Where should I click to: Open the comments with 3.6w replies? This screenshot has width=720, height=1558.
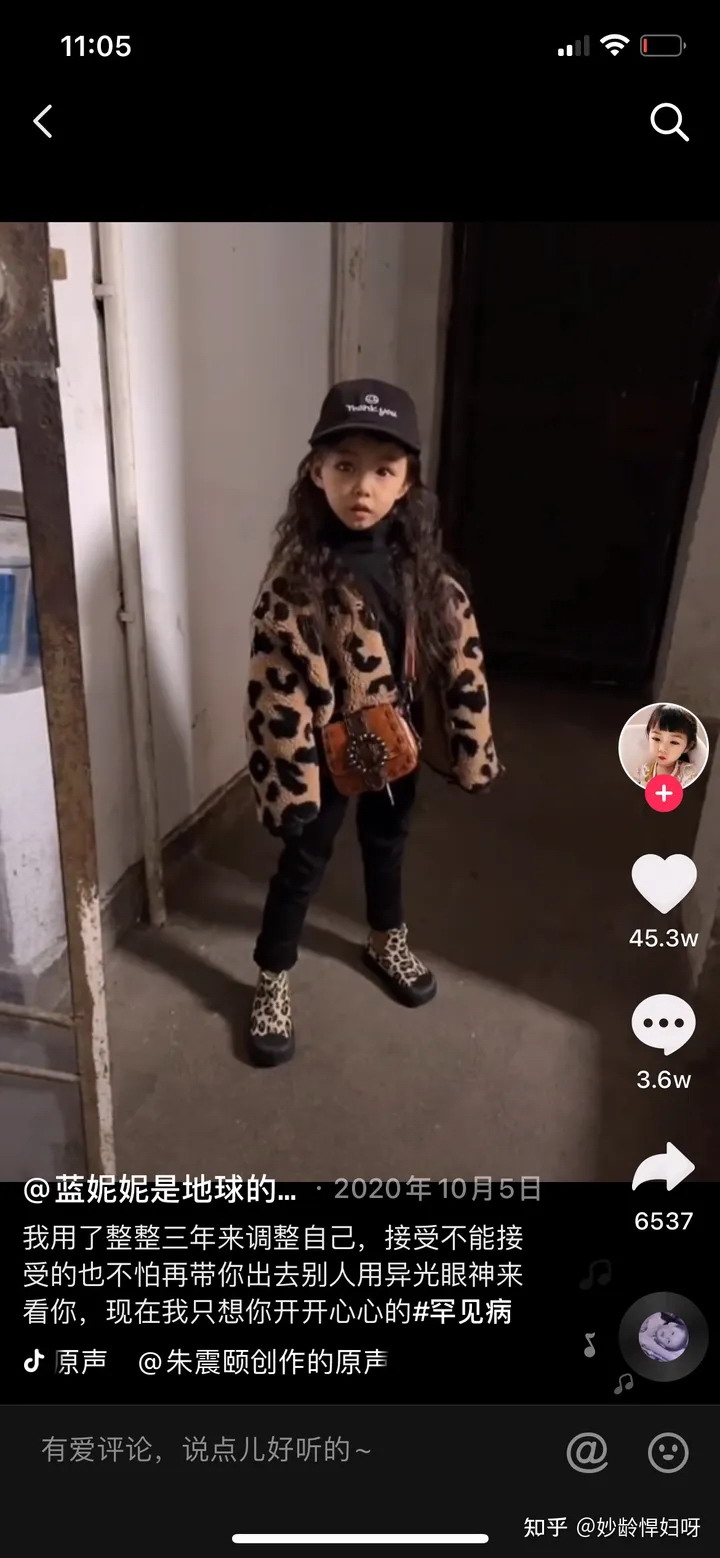click(663, 1026)
